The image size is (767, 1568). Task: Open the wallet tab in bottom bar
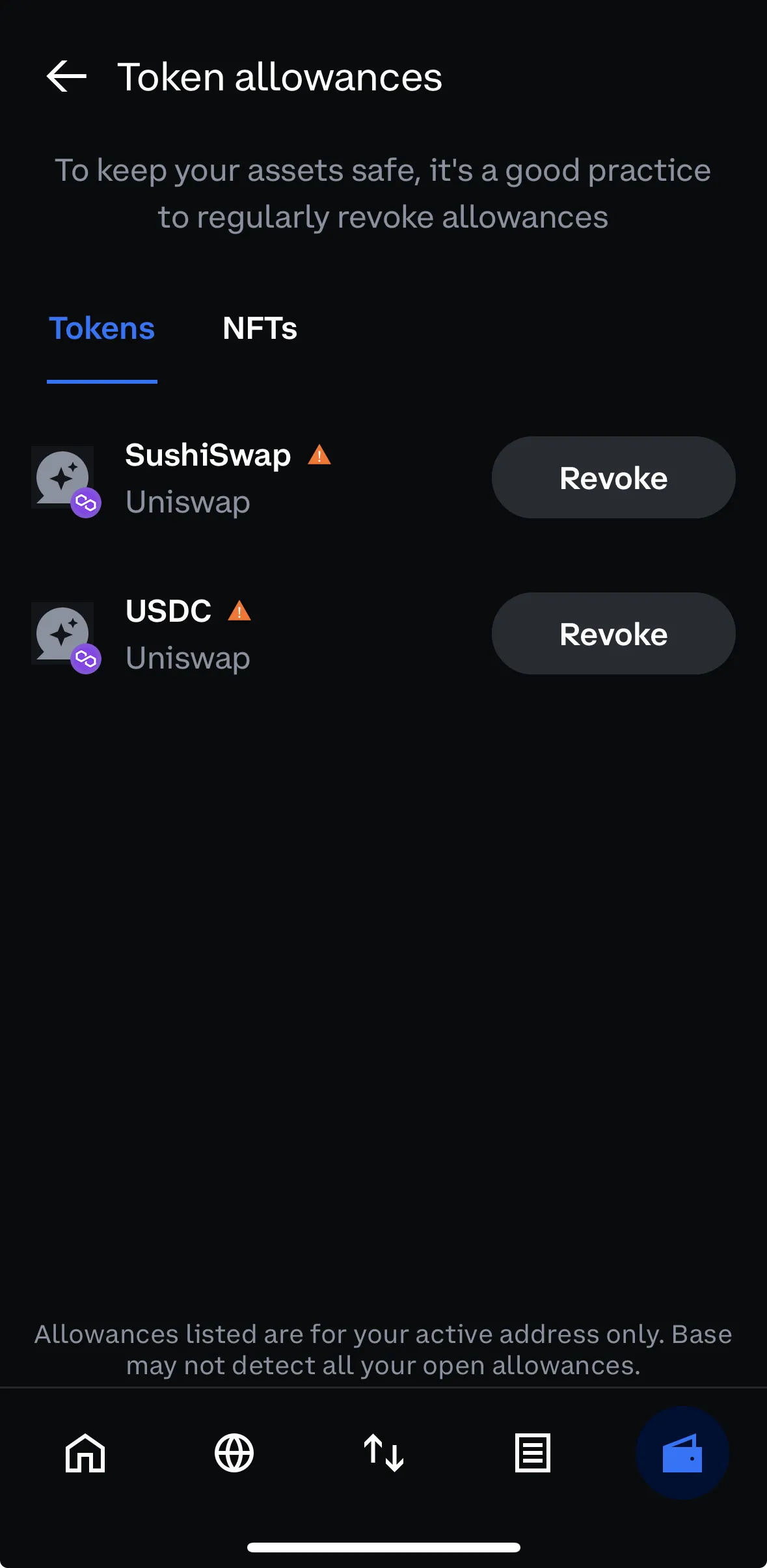click(682, 1453)
